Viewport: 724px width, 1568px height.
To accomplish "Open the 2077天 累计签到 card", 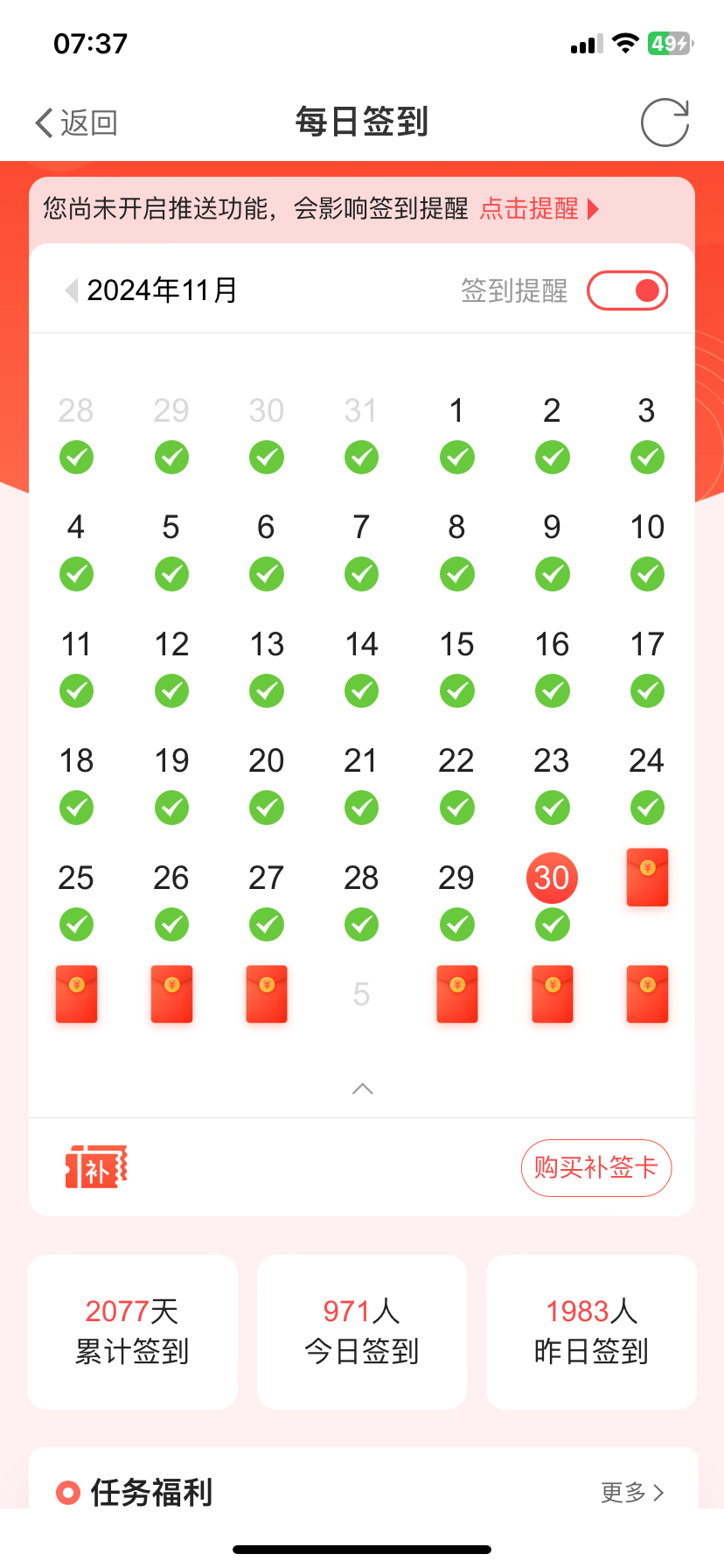I will pyautogui.click(x=132, y=1331).
